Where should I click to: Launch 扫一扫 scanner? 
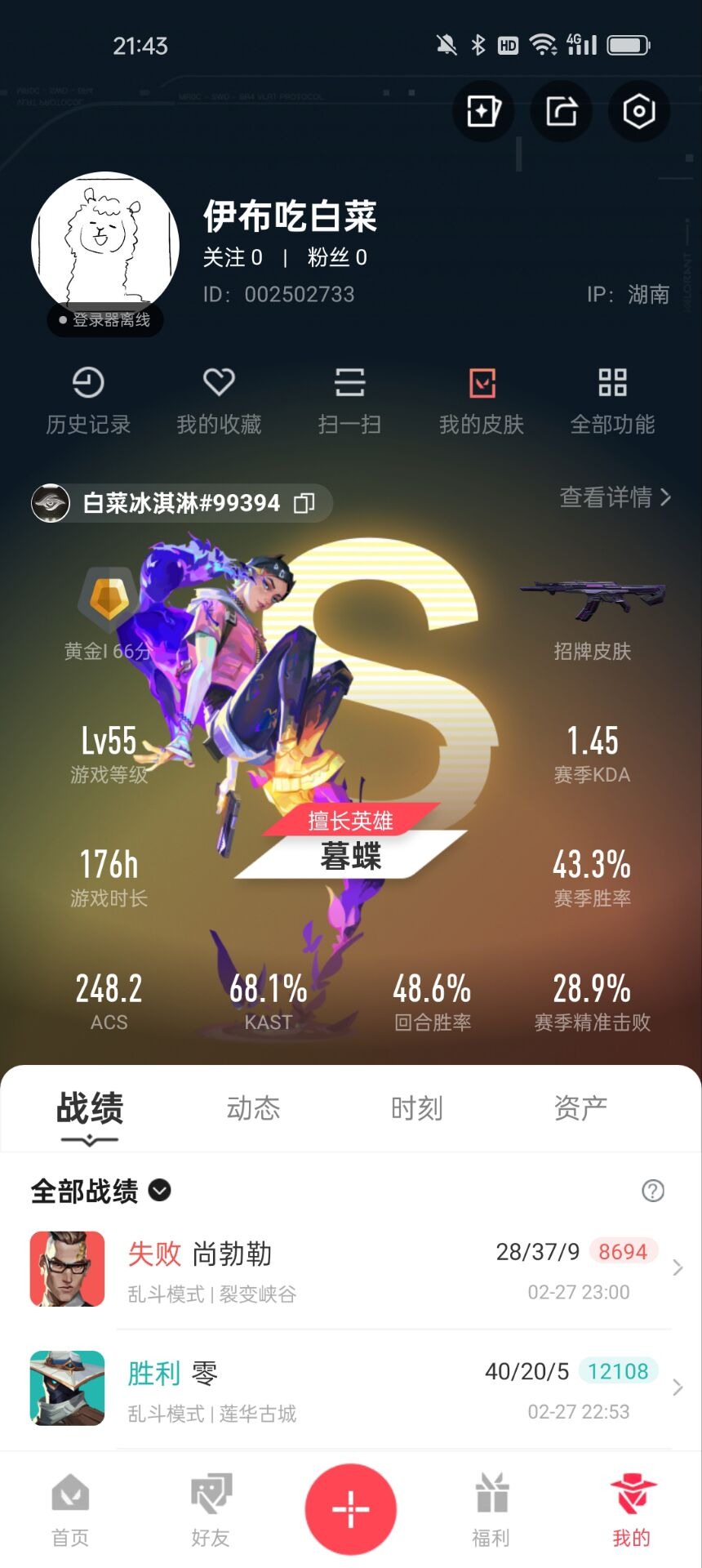click(349, 401)
